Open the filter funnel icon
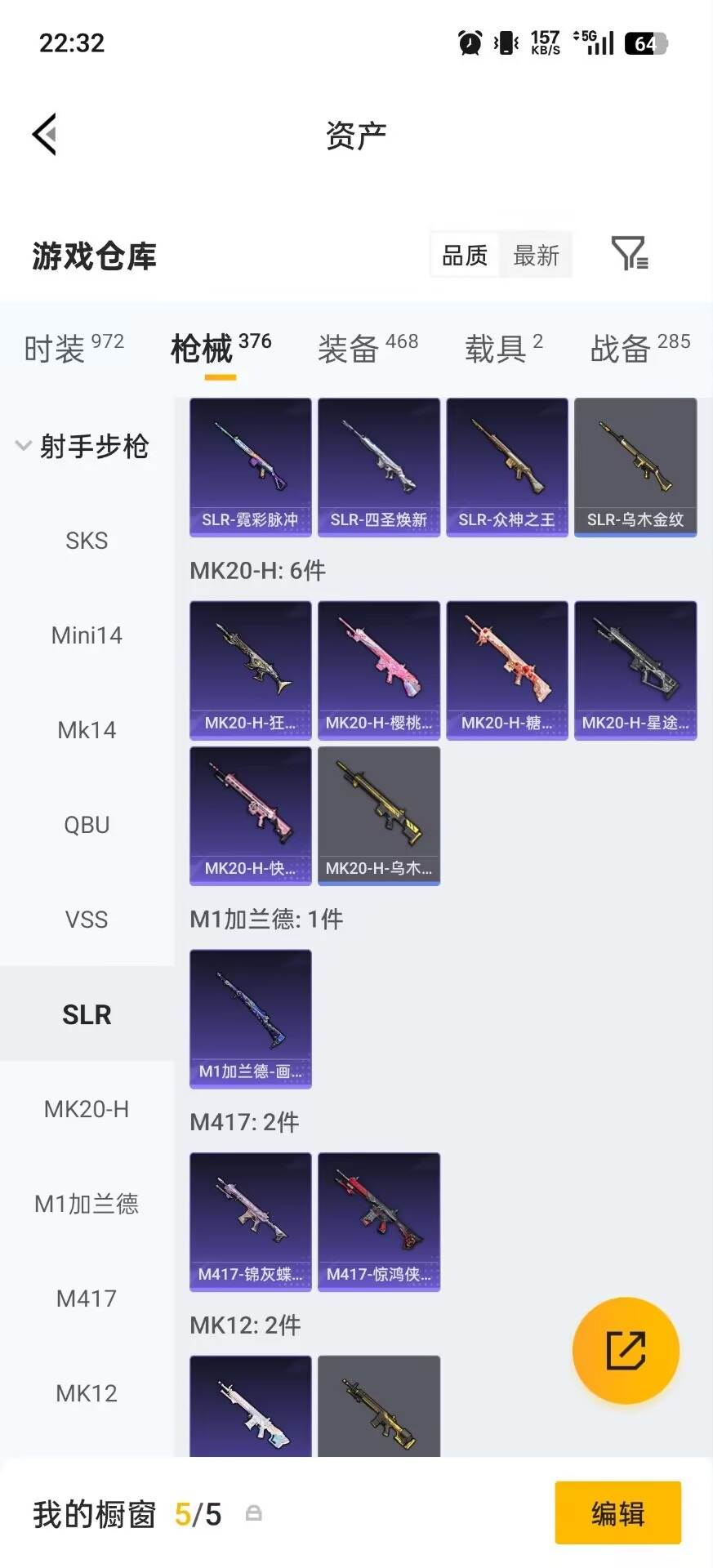The width and height of the screenshot is (713, 1568). coord(629,254)
